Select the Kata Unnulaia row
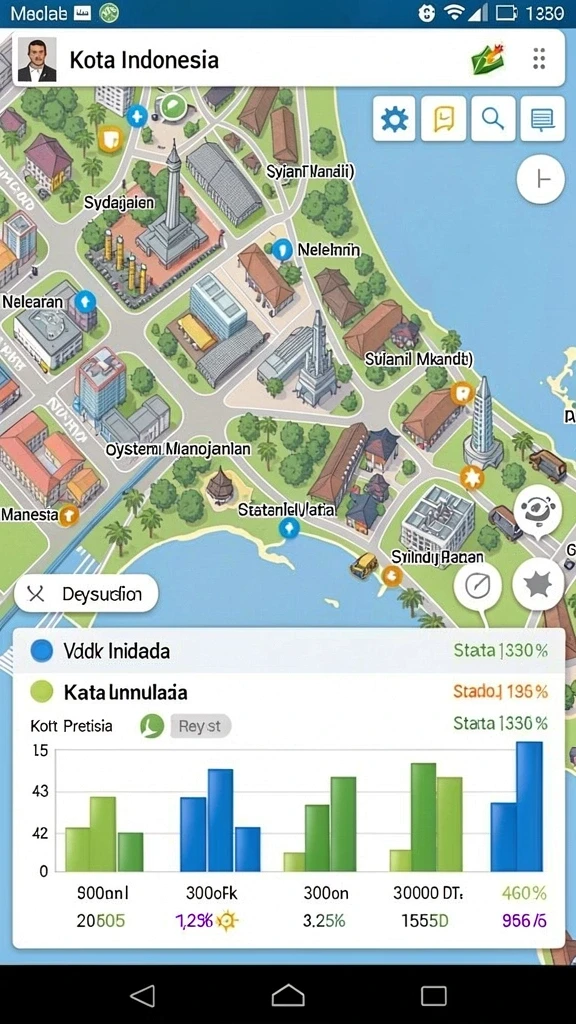Screen dimensions: 576x1024 [x=288, y=692]
